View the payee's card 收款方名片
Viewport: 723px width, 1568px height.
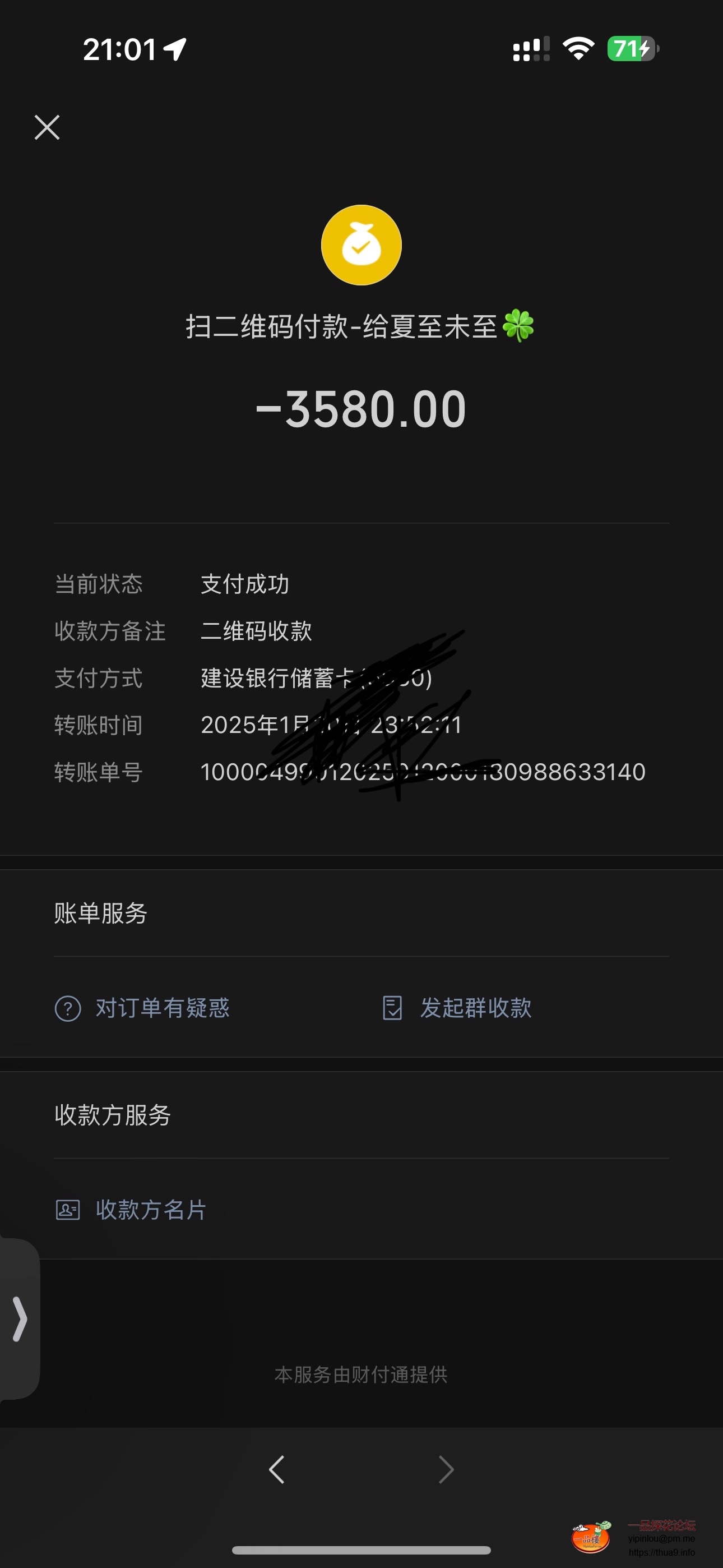click(132, 1210)
